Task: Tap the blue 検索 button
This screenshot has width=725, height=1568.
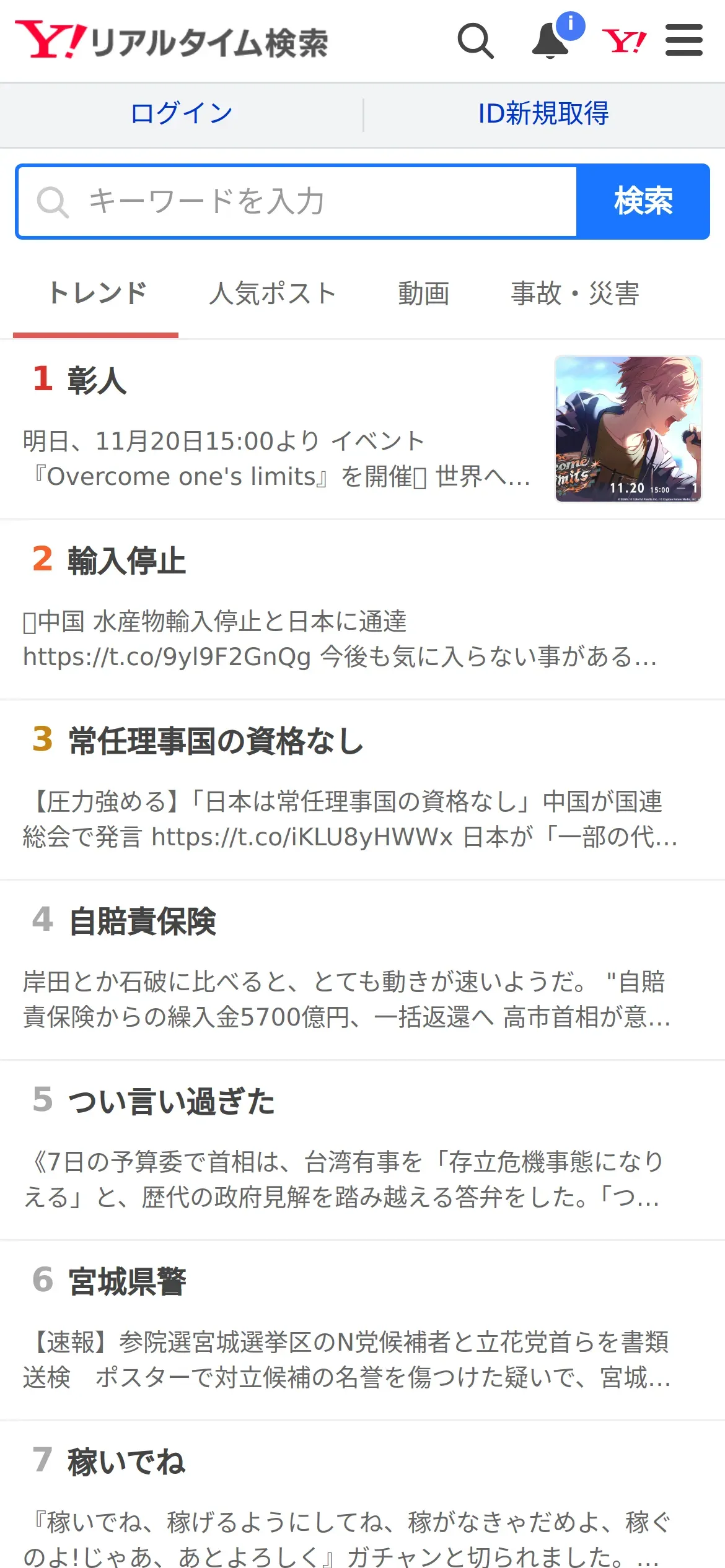Action: click(x=643, y=202)
